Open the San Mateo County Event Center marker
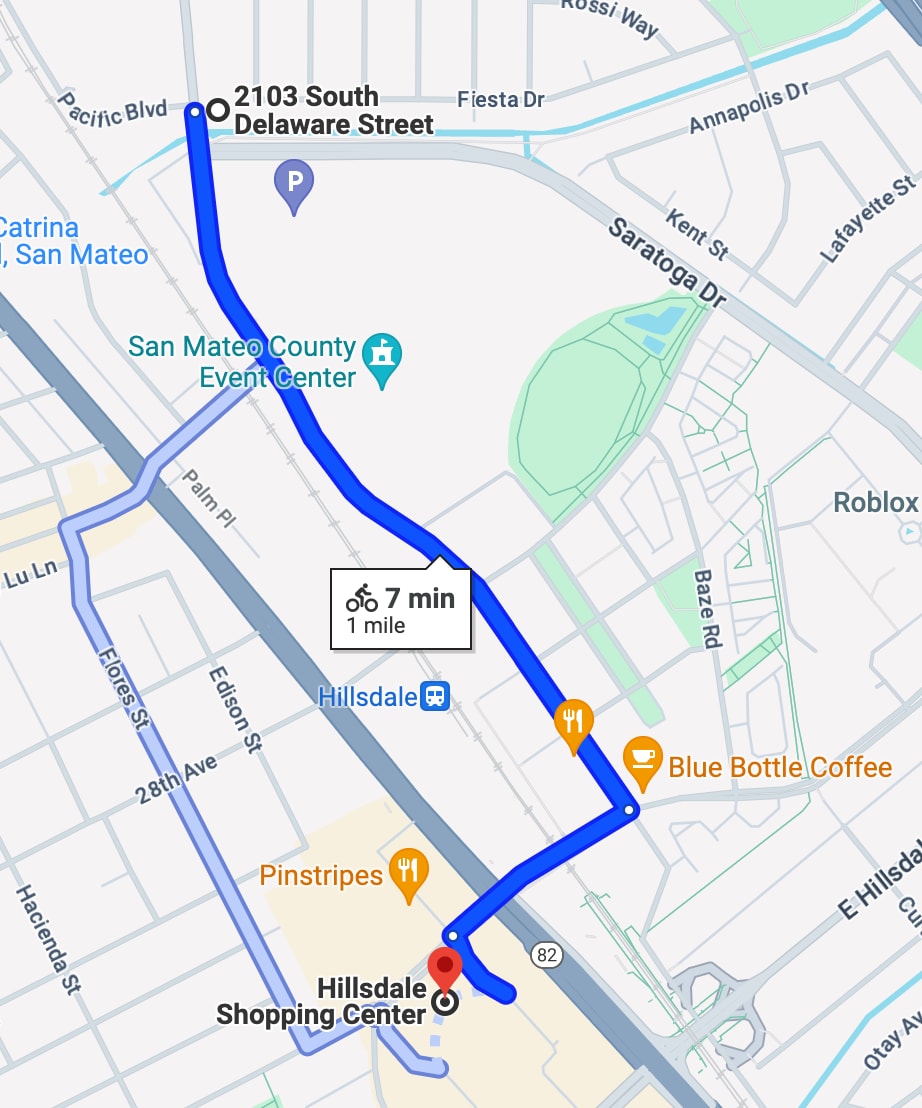 (x=381, y=358)
